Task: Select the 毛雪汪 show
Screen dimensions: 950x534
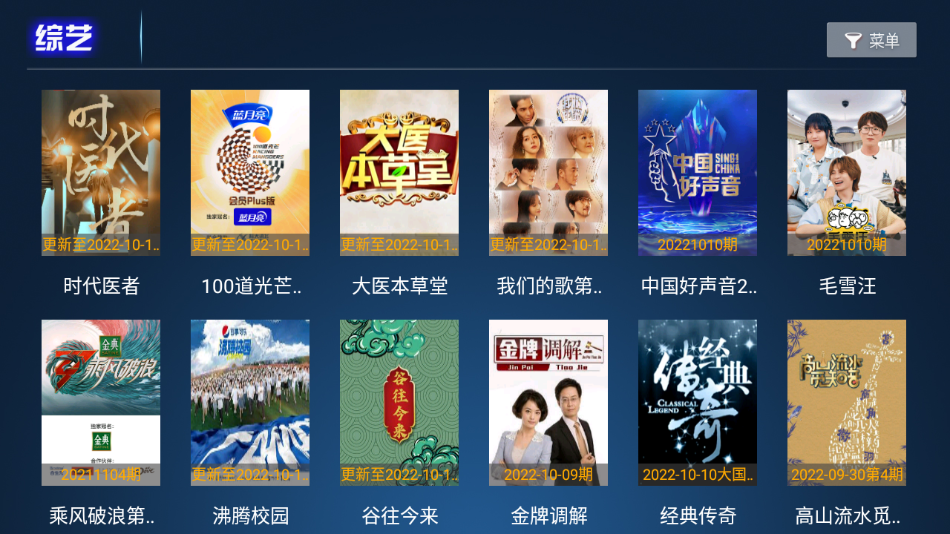Action: tap(846, 173)
